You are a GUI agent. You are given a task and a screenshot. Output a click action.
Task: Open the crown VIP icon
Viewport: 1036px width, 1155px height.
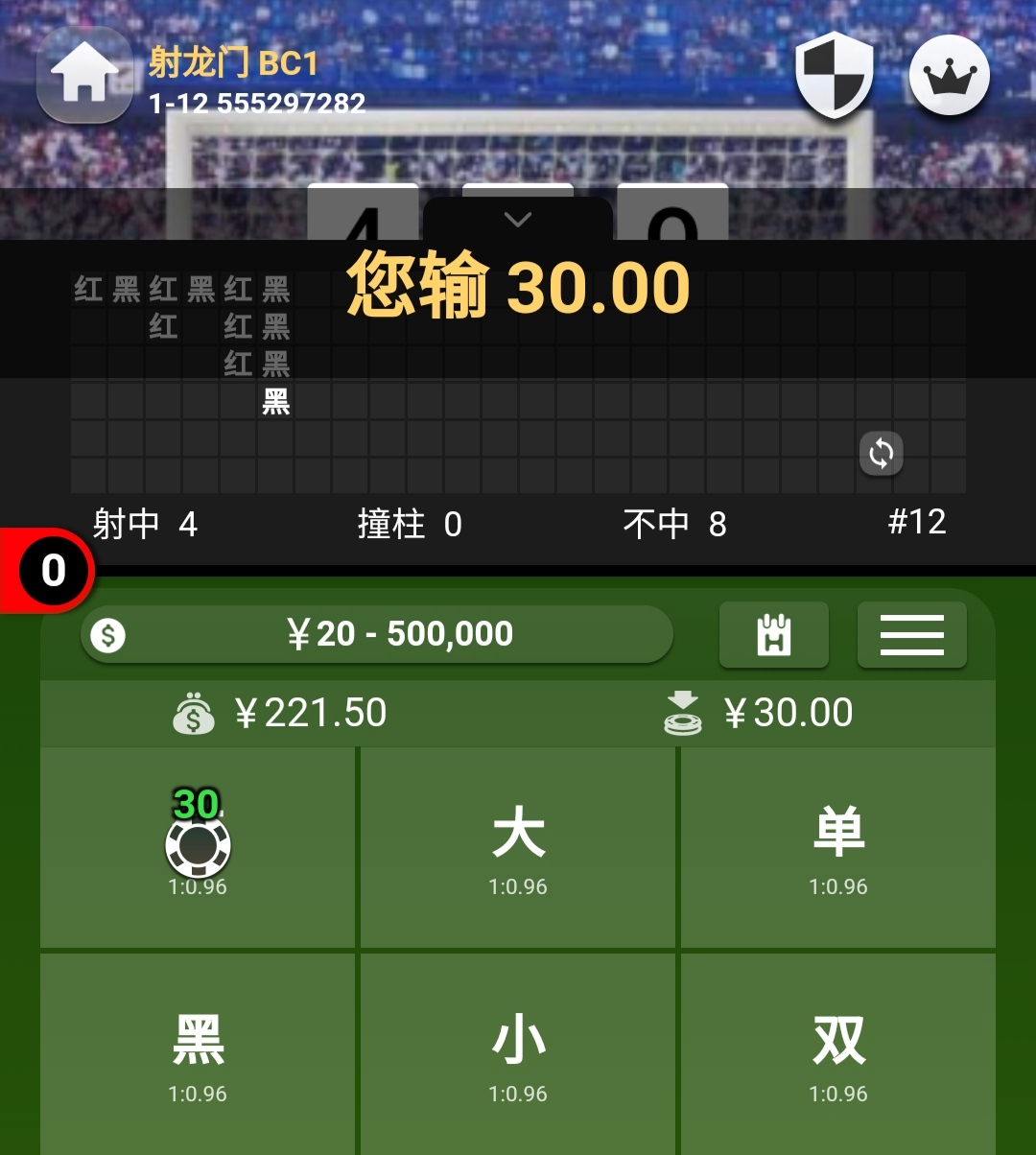tap(949, 76)
